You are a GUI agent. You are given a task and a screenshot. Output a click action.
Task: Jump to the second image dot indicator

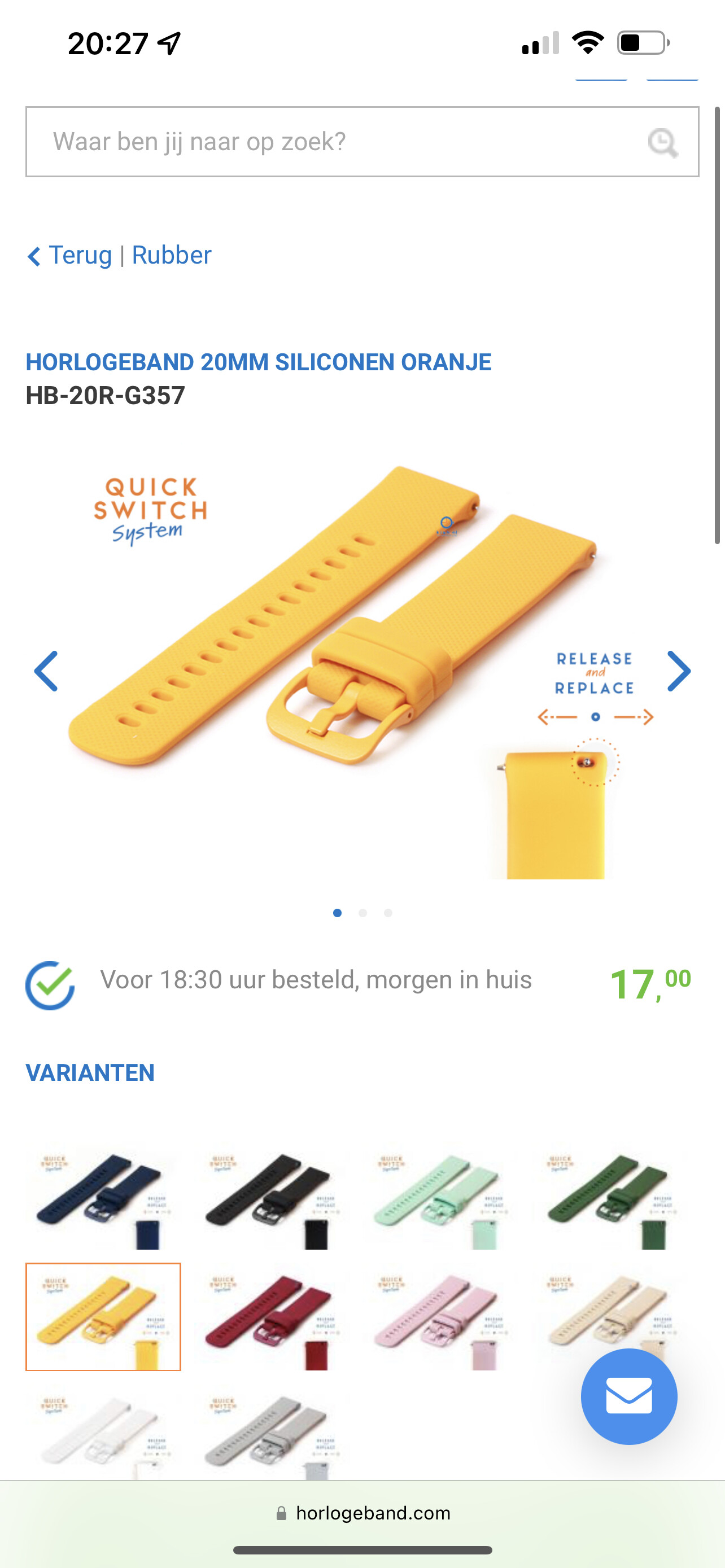point(363,913)
